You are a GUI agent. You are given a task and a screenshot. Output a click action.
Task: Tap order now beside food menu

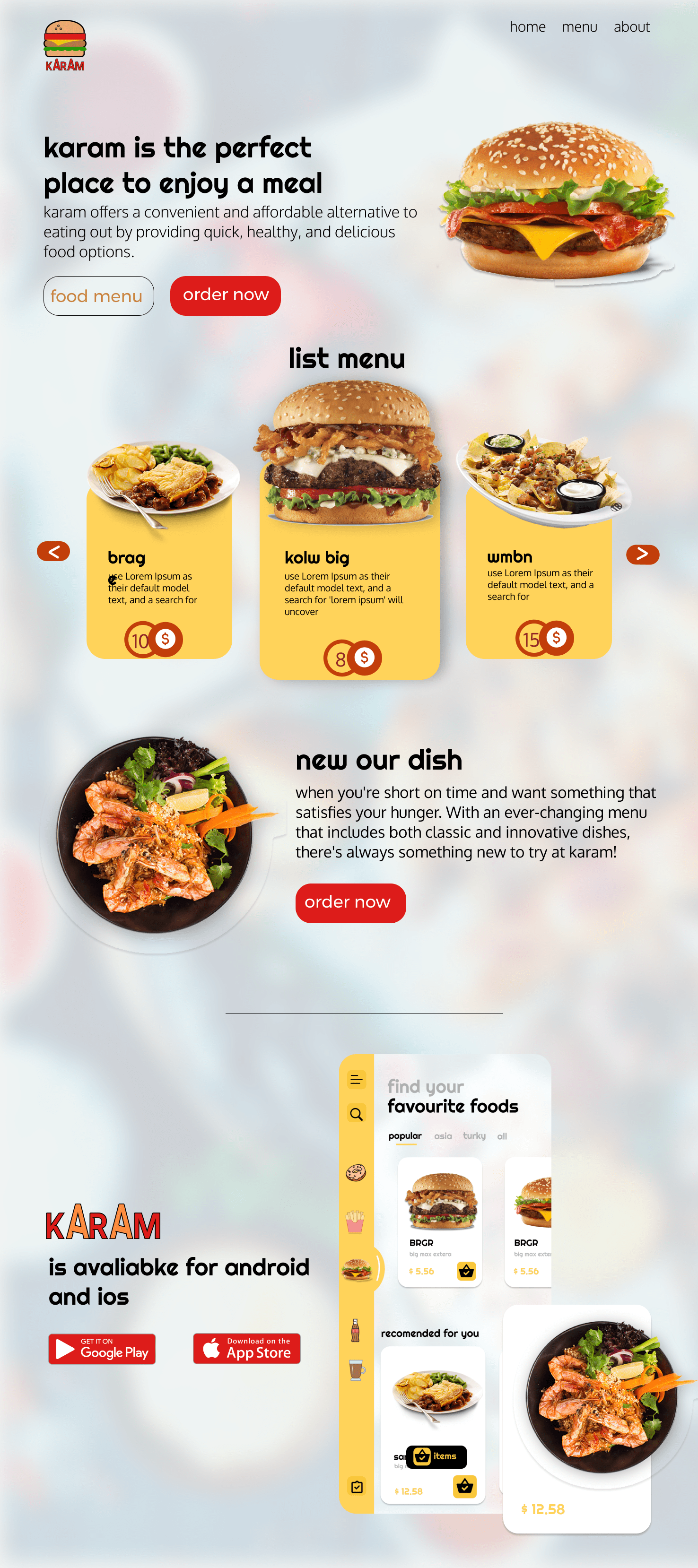[226, 296]
